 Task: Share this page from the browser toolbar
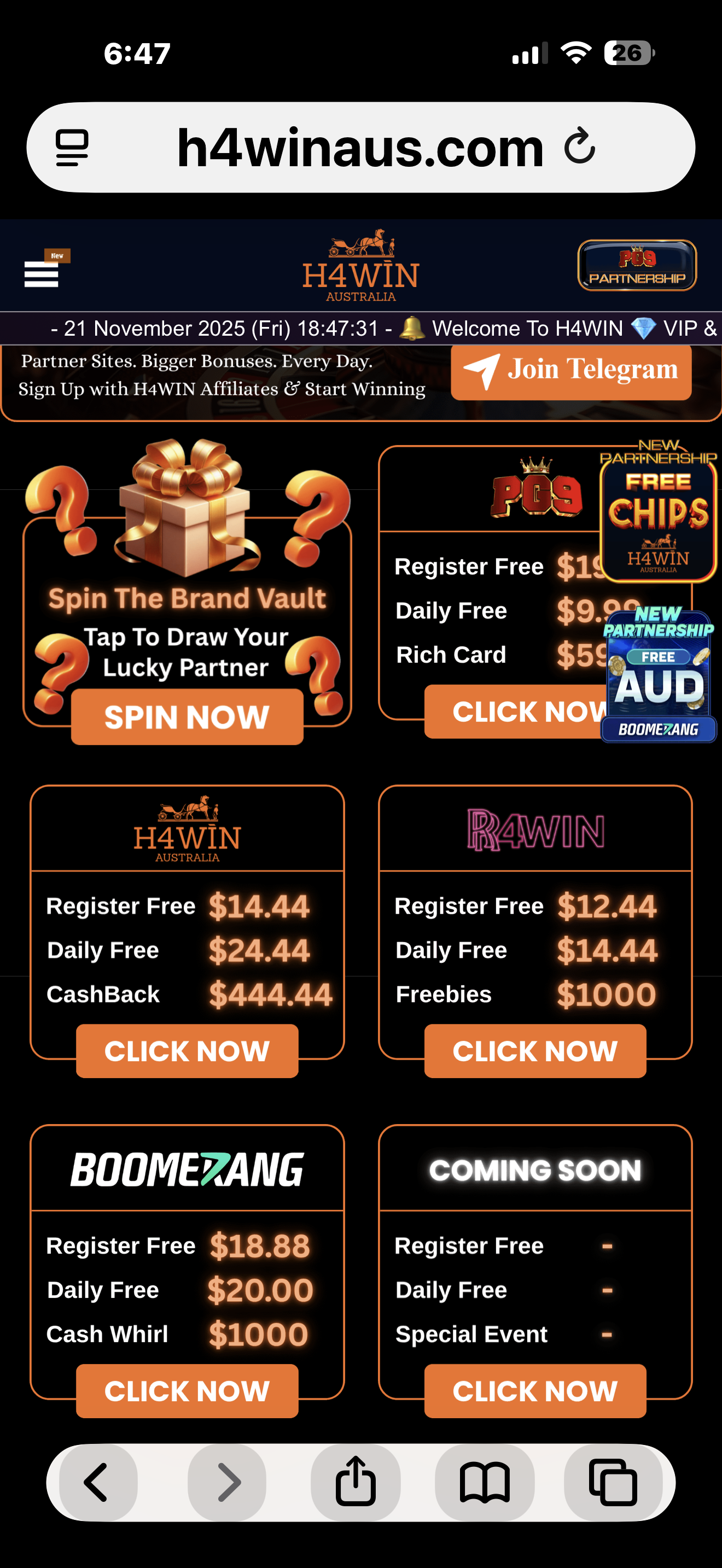pos(356,1482)
